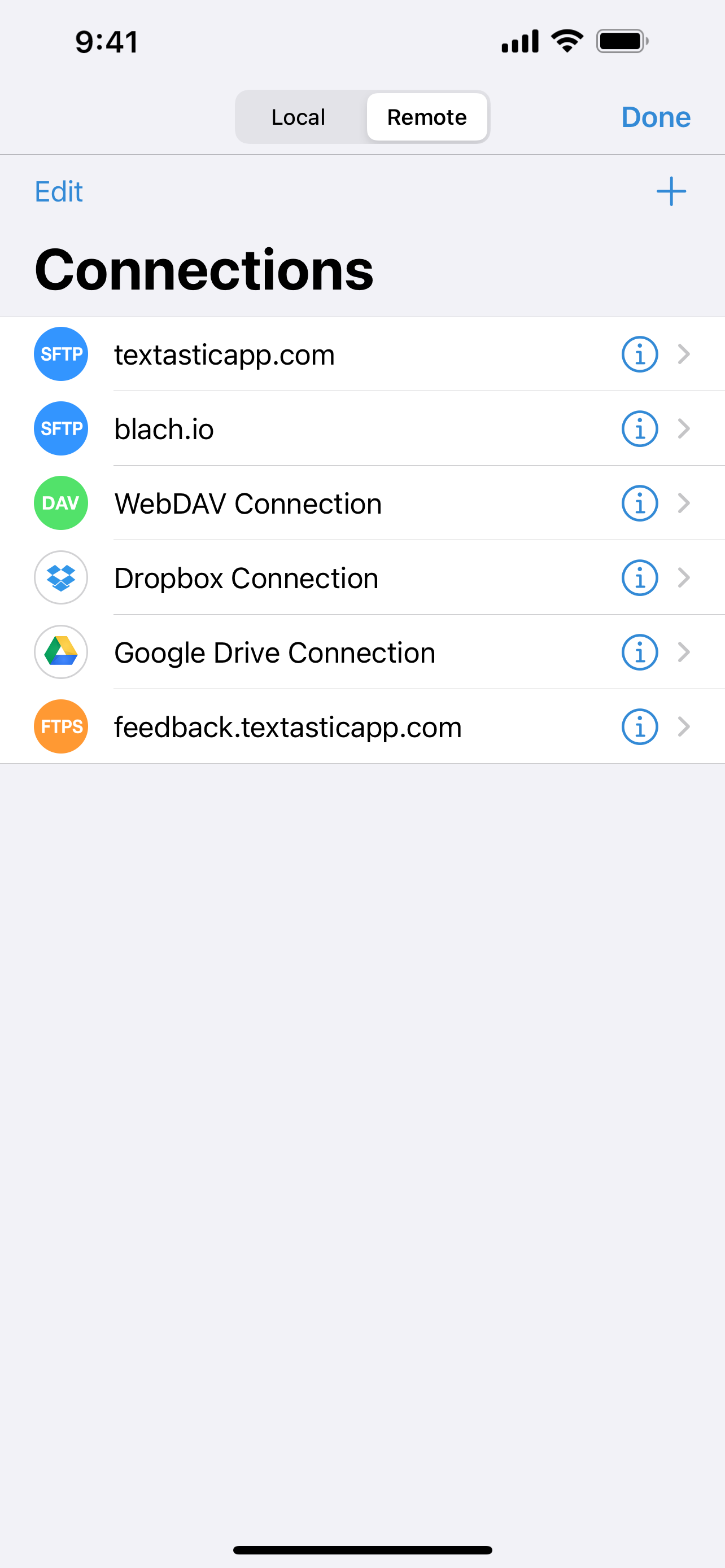View WebDAV Connection info details
The height and width of the screenshot is (1568, 725).
point(639,503)
